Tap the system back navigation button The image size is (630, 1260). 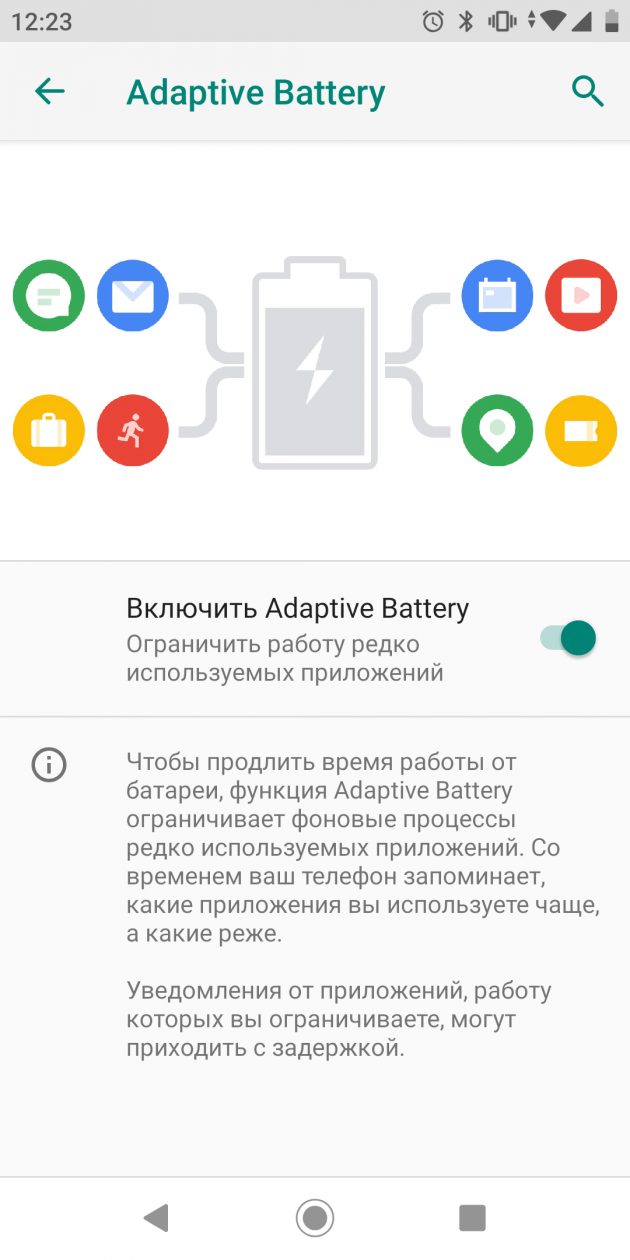click(156, 1217)
